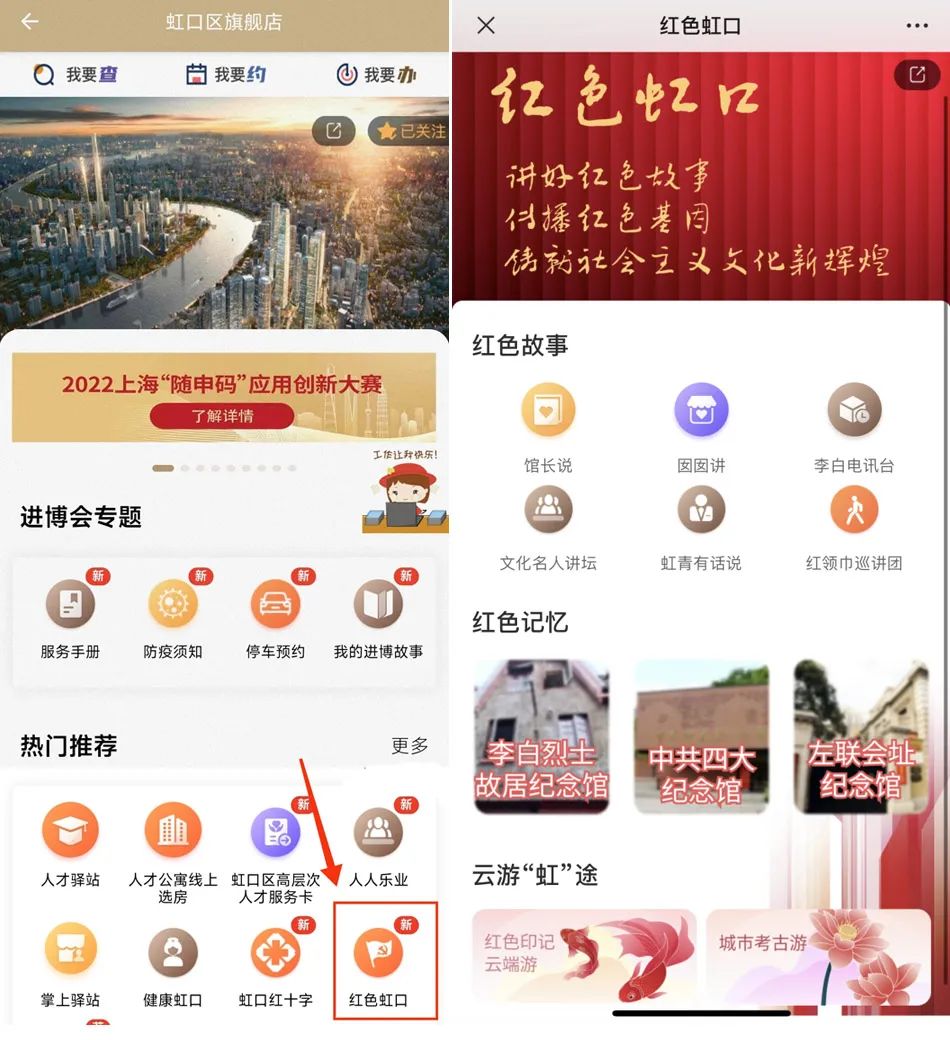Open the 城市考古游 card
Image resolution: width=950 pixels, height=1040 pixels.
pos(818,955)
